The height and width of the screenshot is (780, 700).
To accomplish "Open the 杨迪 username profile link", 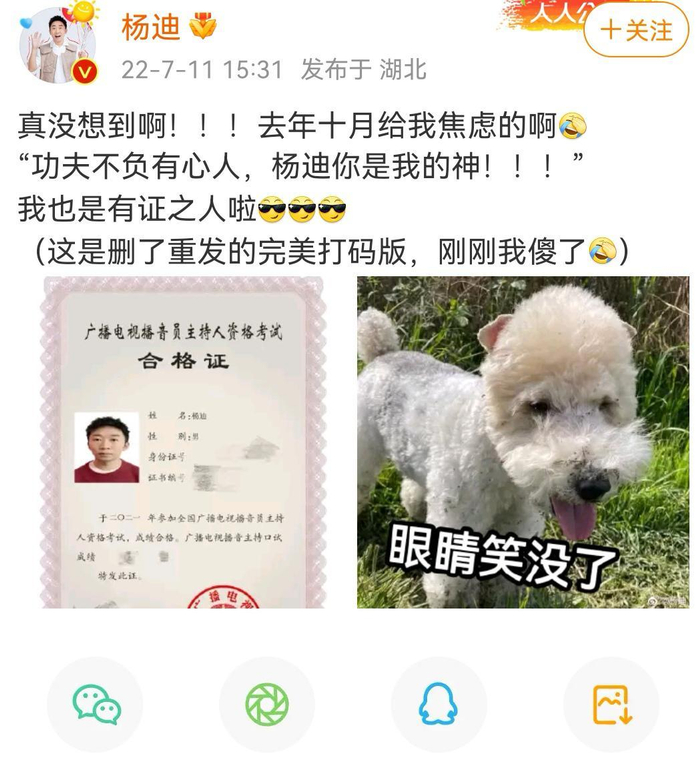I will [151, 27].
